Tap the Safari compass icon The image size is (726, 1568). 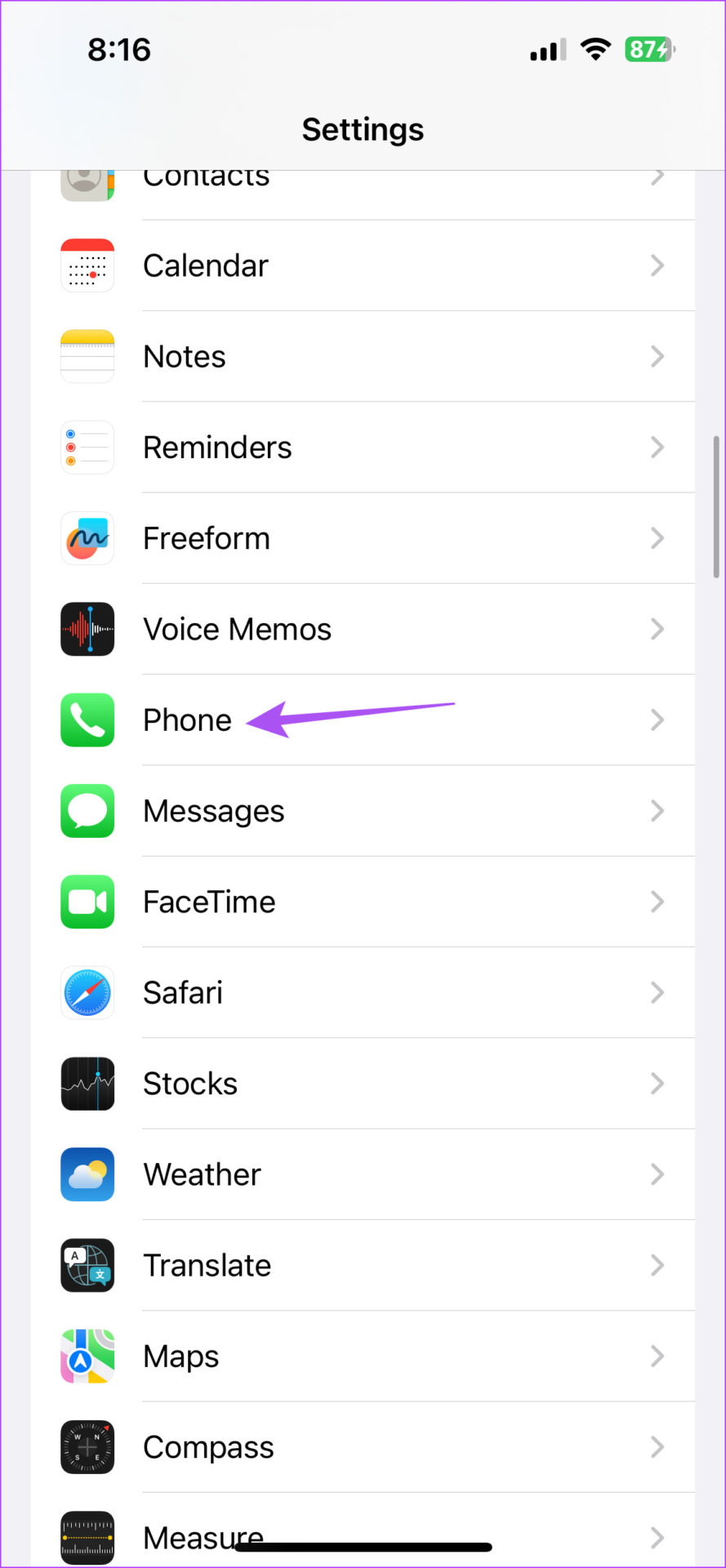click(x=87, y=992)
